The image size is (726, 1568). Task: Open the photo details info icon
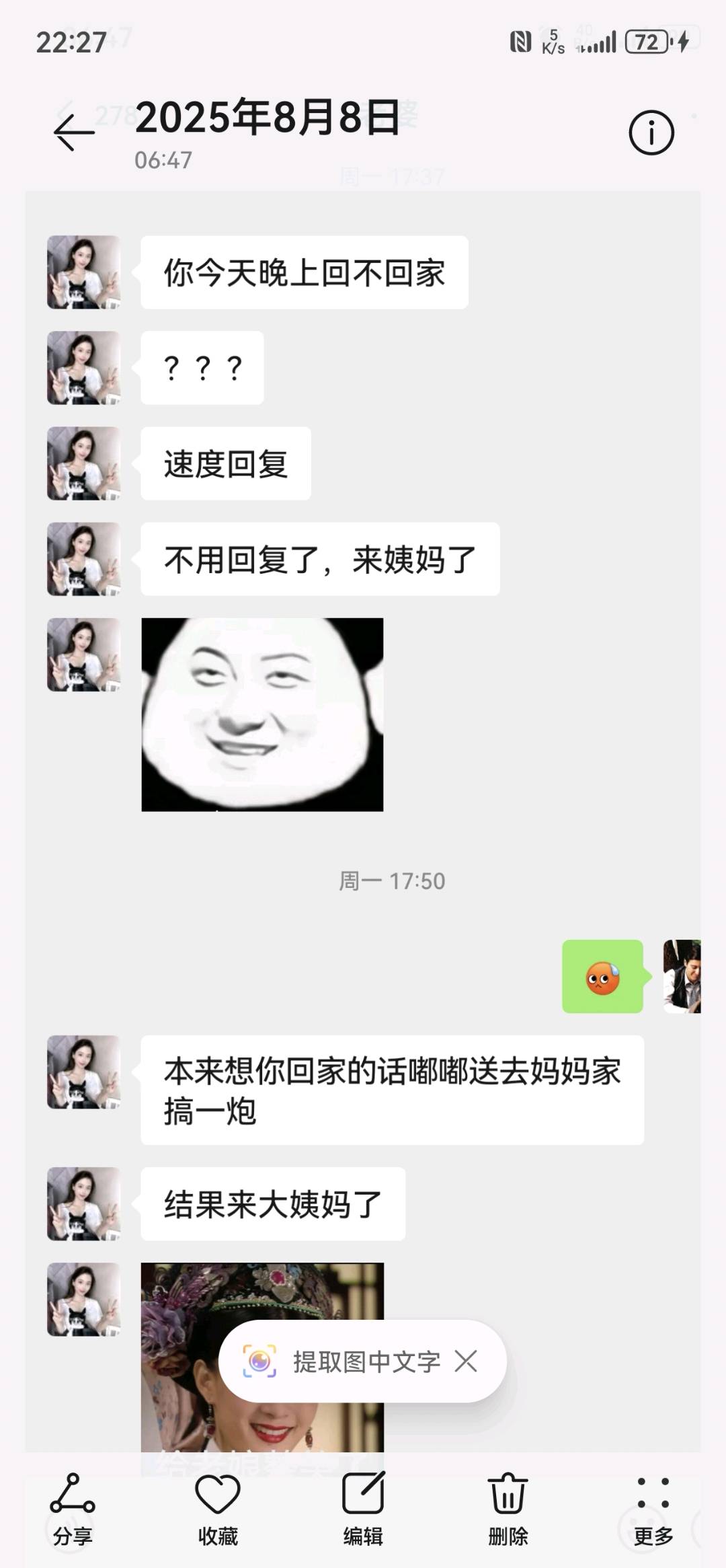click(x=651, y=133)
